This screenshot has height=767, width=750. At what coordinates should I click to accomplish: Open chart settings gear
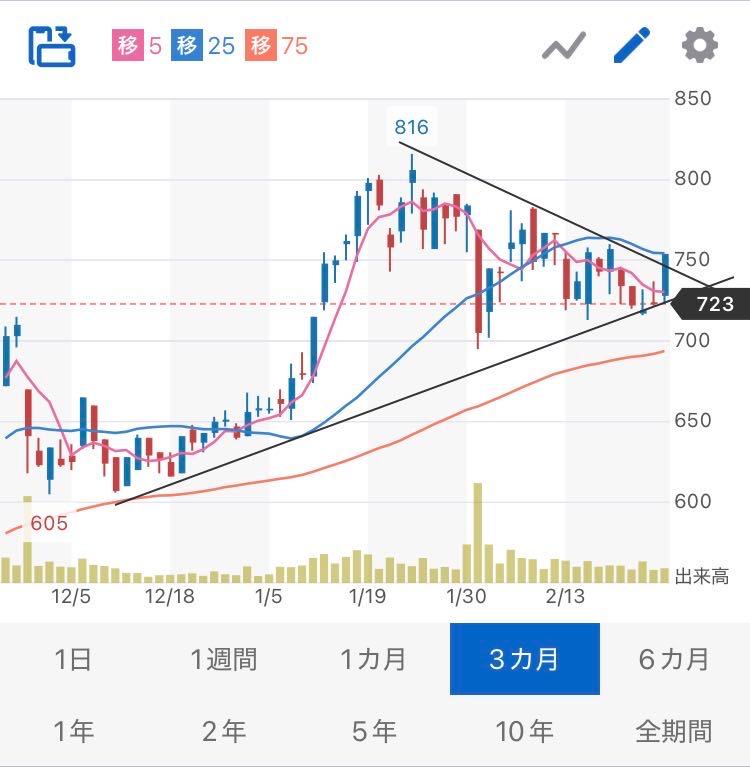coord(699,46)
